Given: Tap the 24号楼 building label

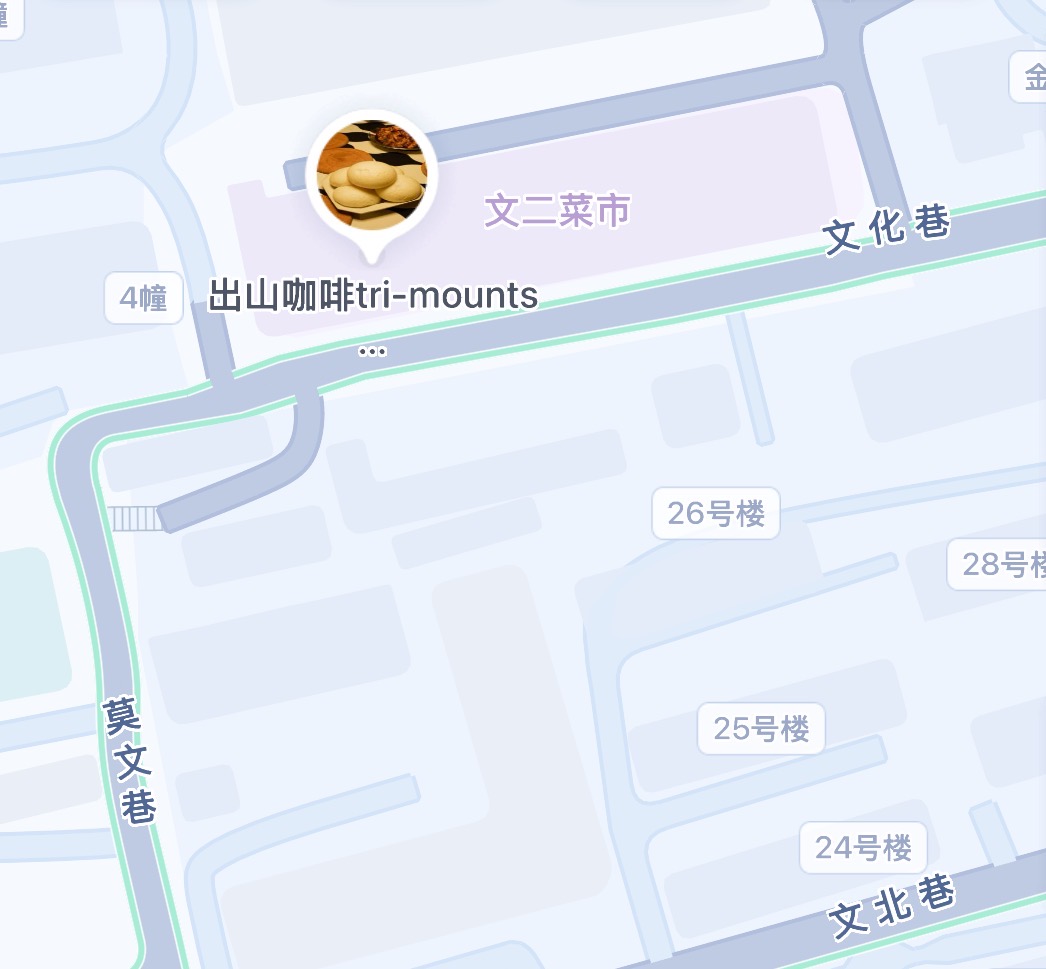Looking at the screenshot, I should pos(862,848).
